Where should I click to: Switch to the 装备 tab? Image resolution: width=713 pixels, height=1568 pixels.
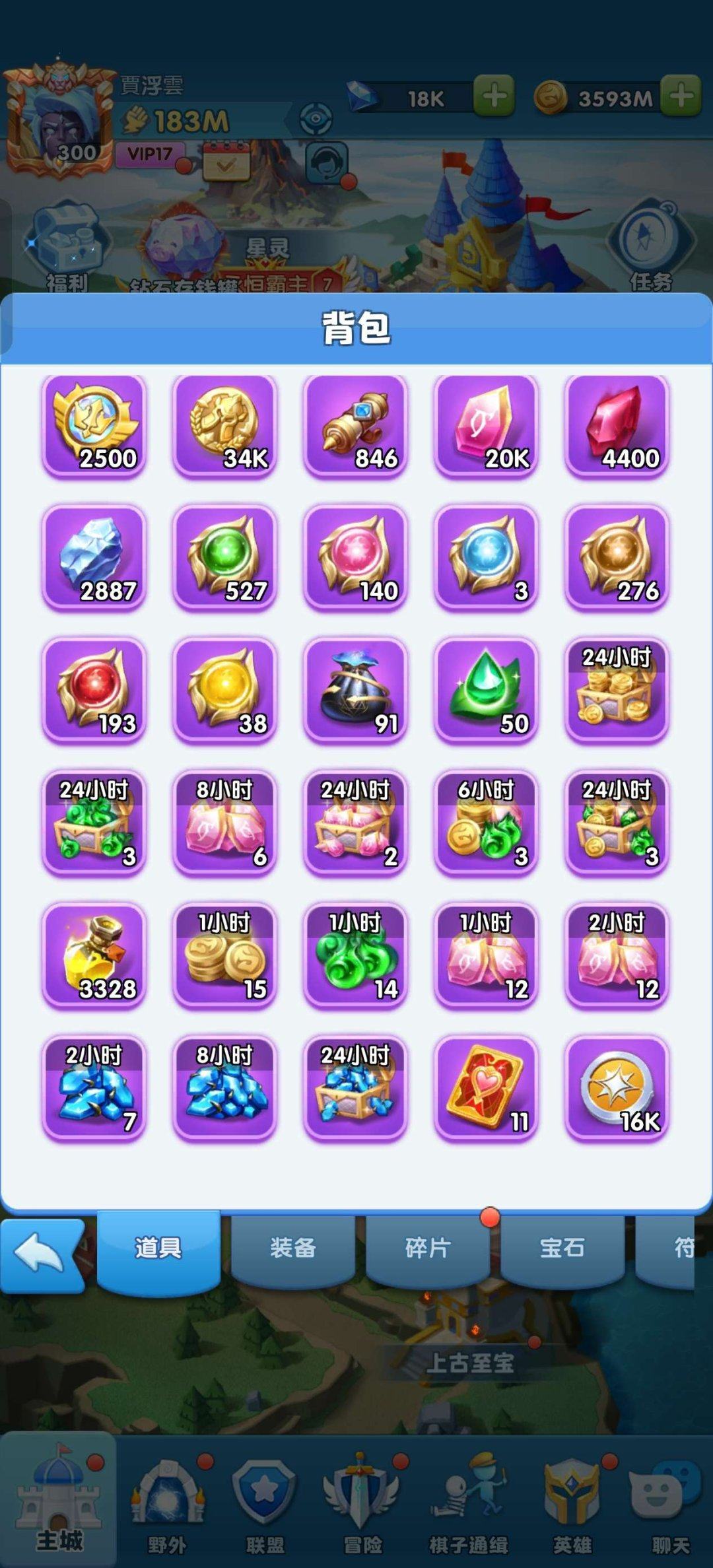pyautogui.click(x=292, y=1247)
